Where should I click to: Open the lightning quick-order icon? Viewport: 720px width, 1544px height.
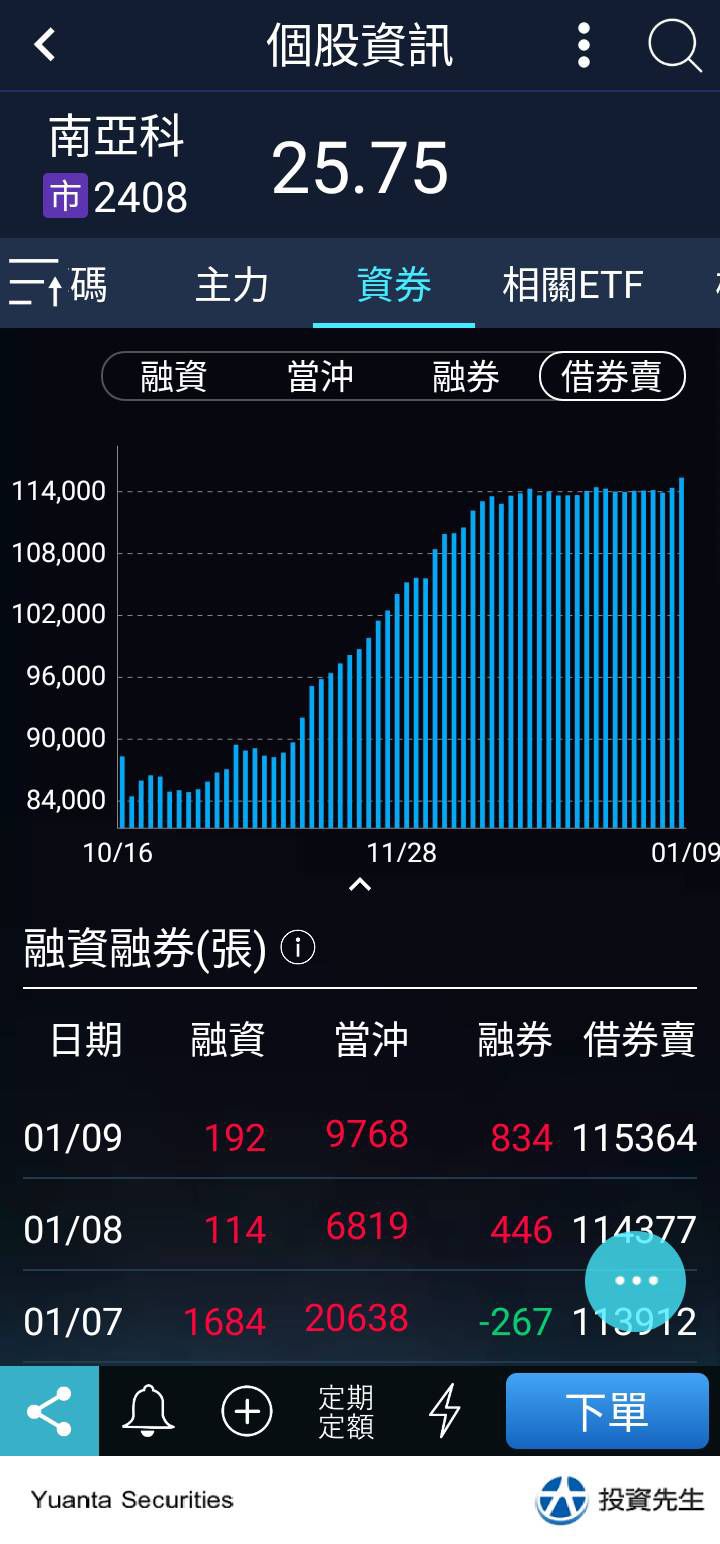444,1411
